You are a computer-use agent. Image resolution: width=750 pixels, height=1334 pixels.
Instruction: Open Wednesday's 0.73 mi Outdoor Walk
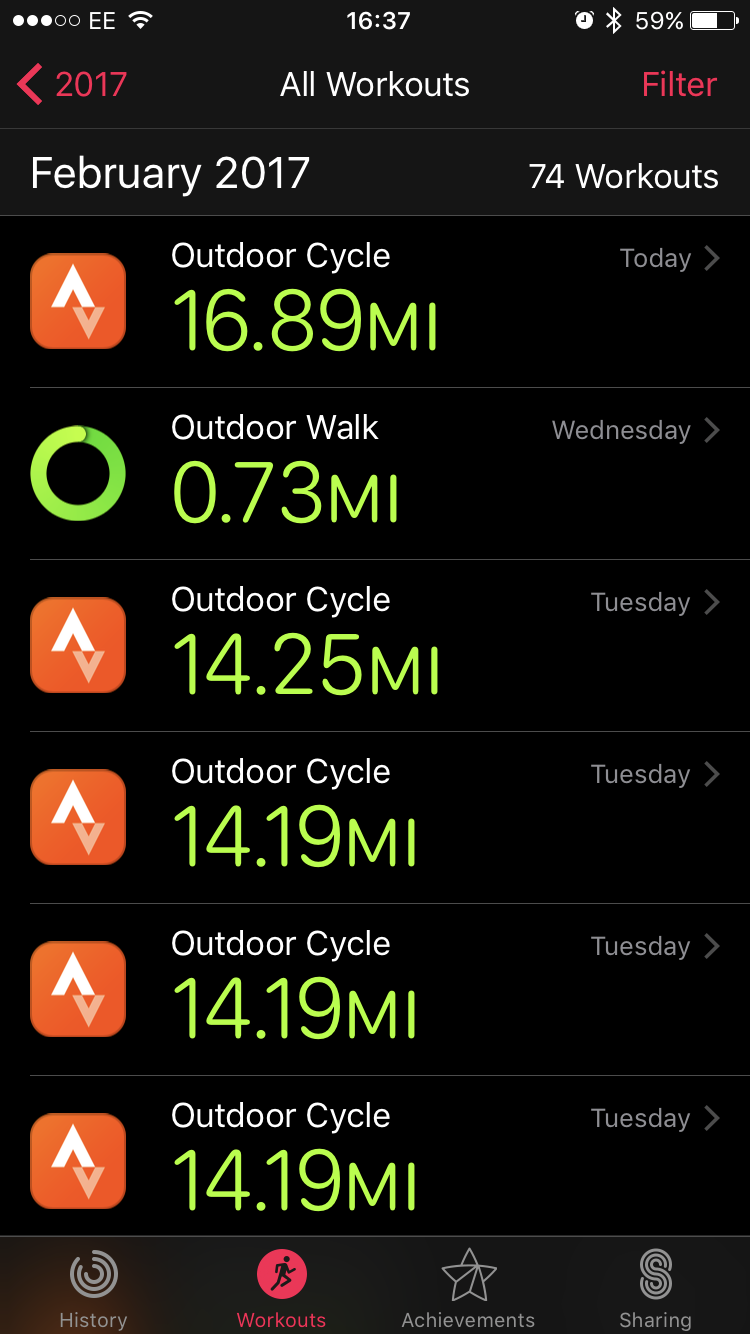375,474
